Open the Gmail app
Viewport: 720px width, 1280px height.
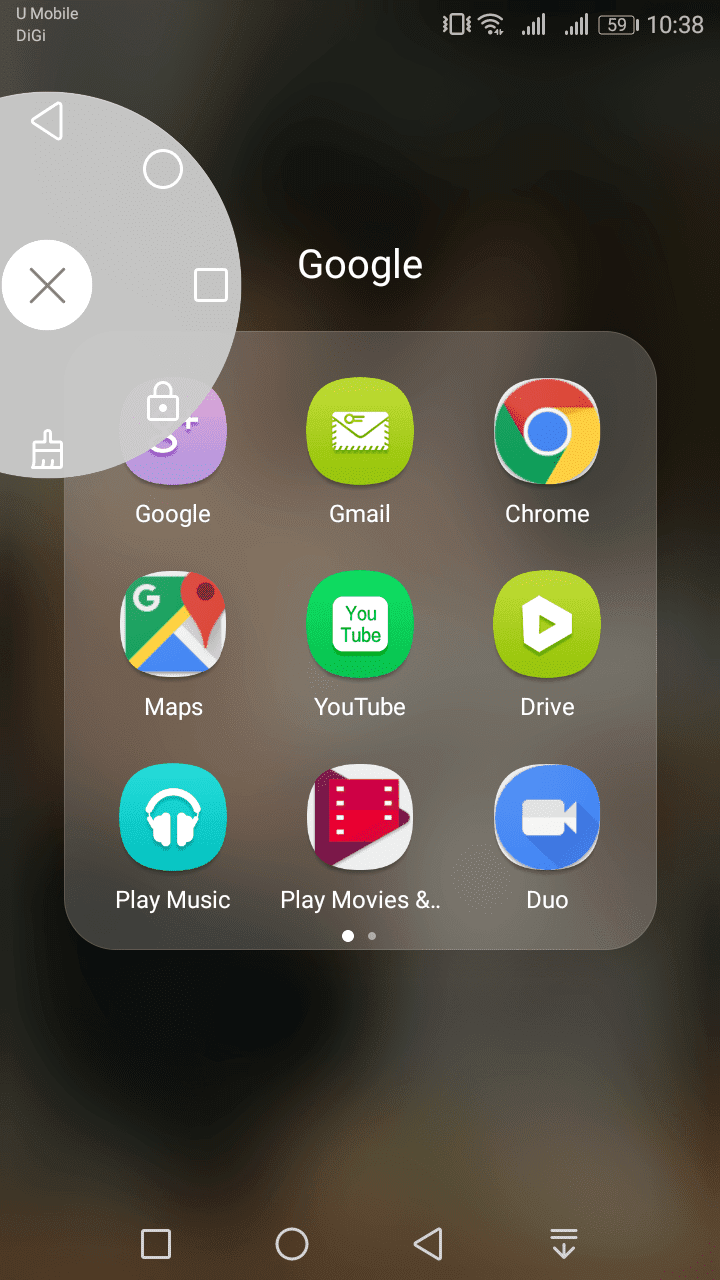pyautogui.click(x=360, y=431)
